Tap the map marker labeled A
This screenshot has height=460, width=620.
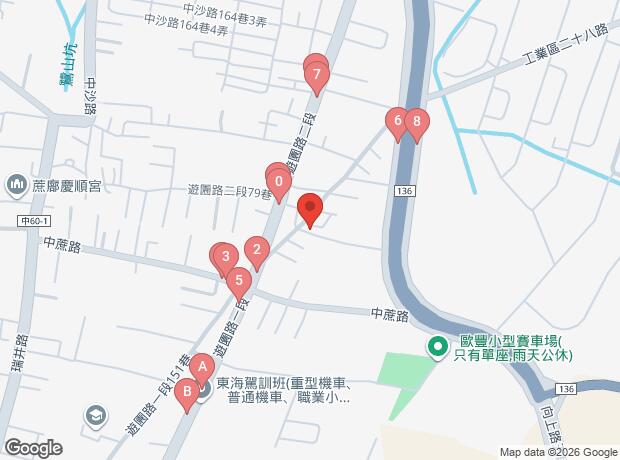coord(202,368)
